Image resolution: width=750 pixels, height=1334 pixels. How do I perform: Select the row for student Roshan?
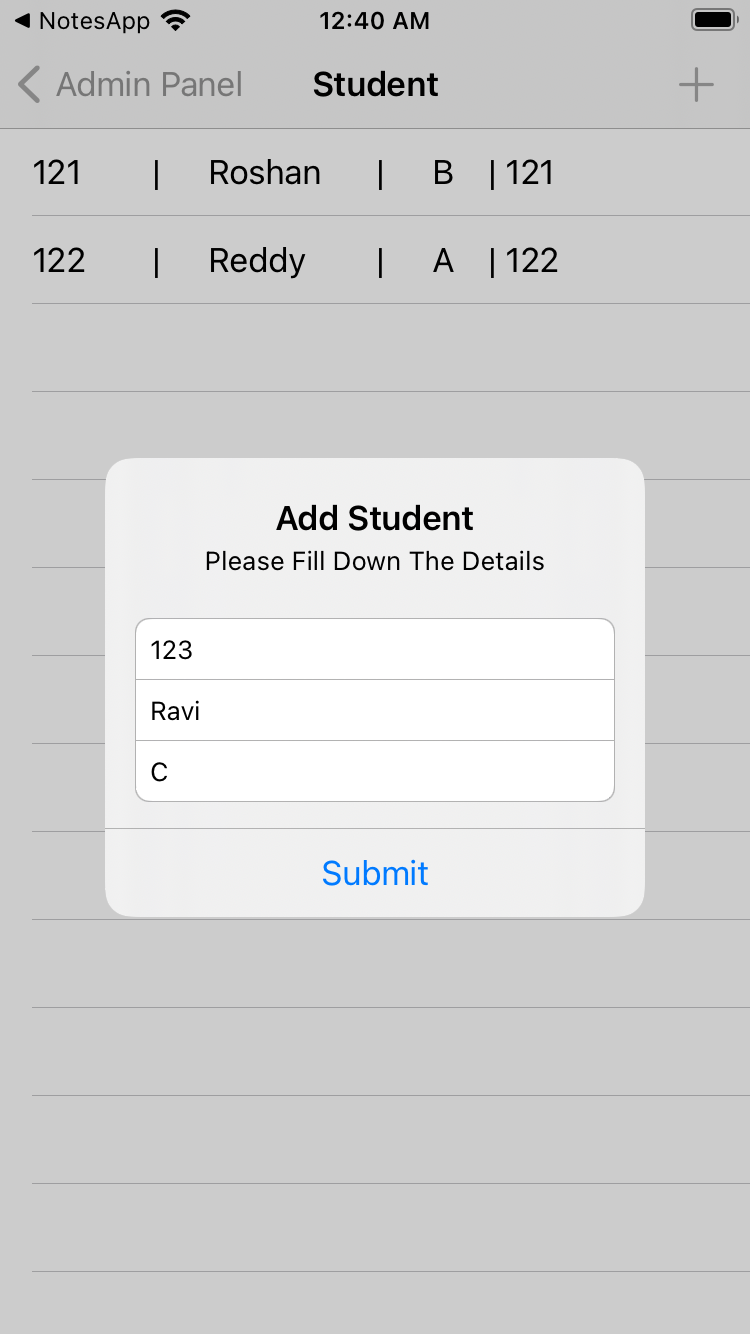(x=375, y=172)
